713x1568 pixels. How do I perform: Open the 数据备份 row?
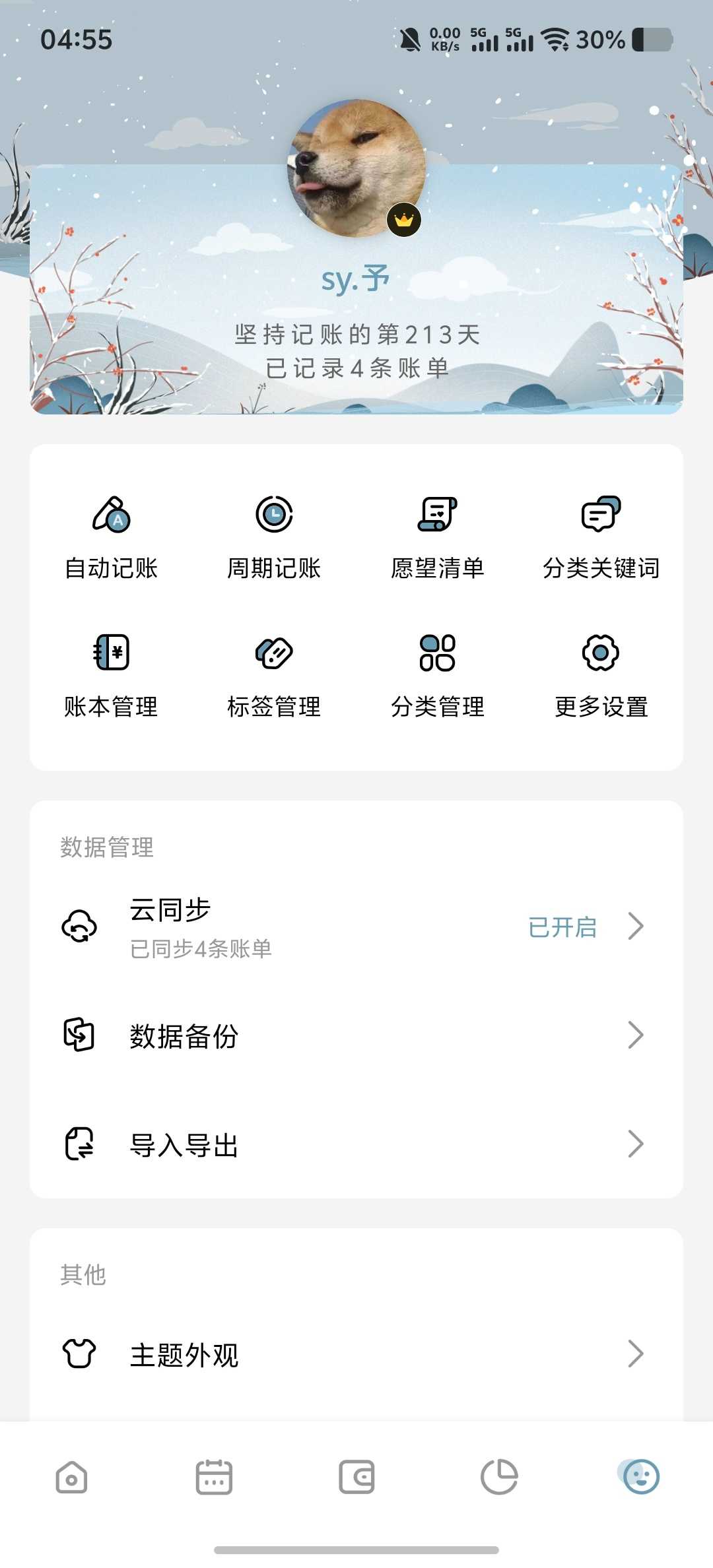pos(356,1035)
